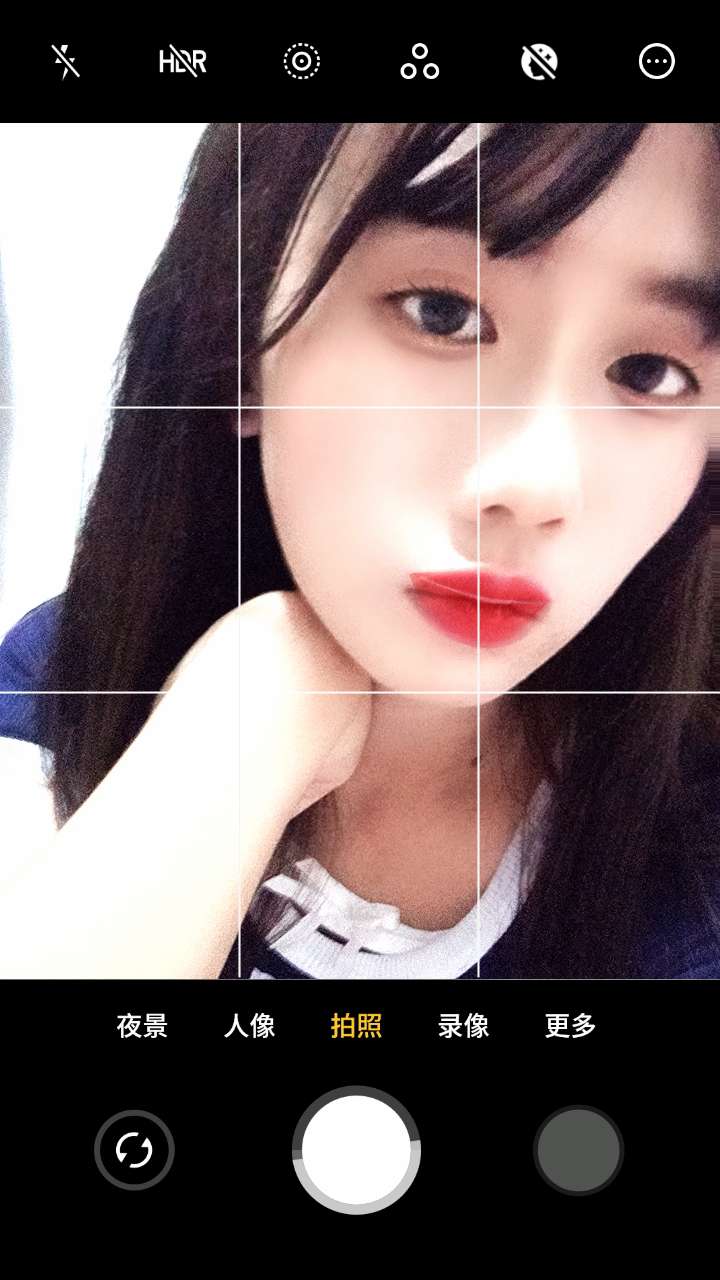Select the 拍照 photo mode

(x=356, y=1026)
